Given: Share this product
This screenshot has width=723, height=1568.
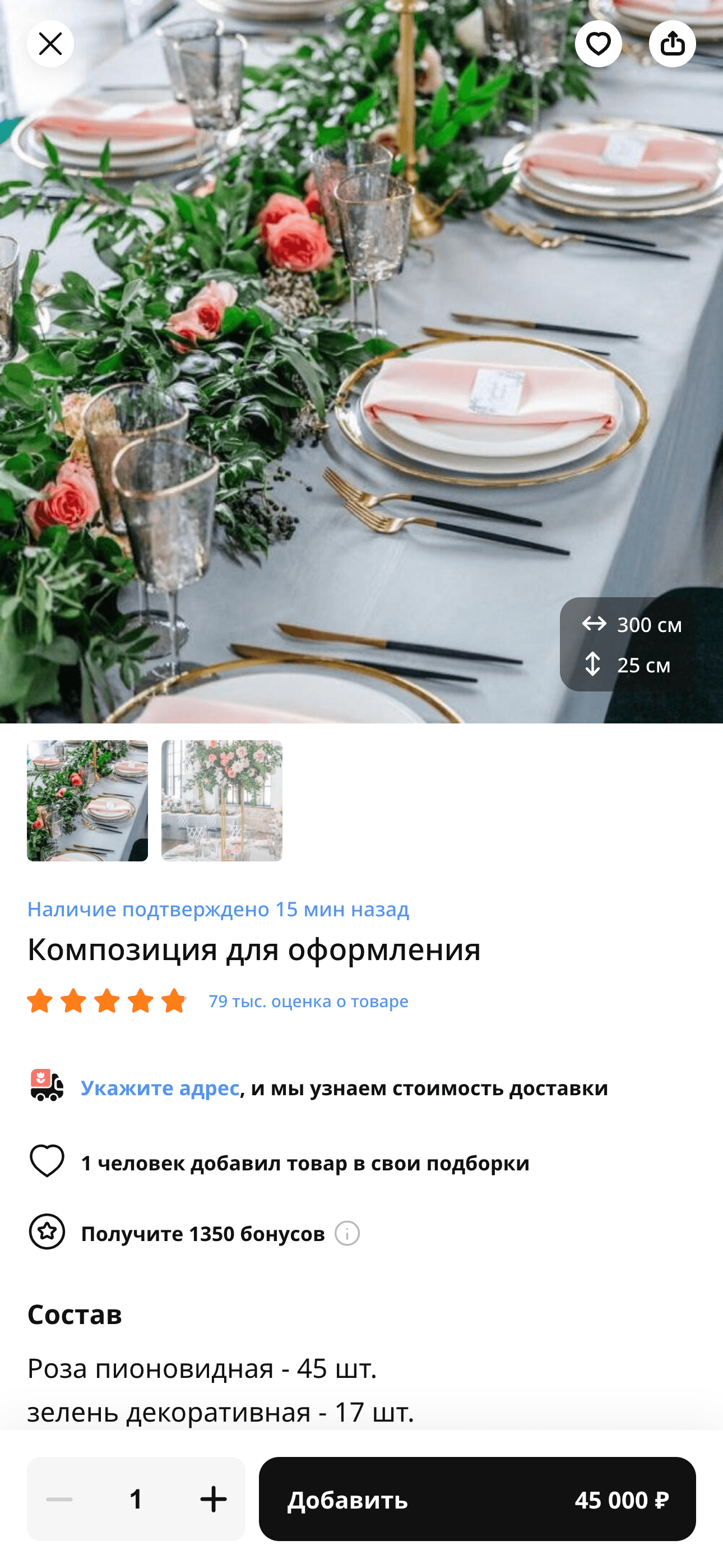Looking at the screenshot, I should [x=672, y=44].
